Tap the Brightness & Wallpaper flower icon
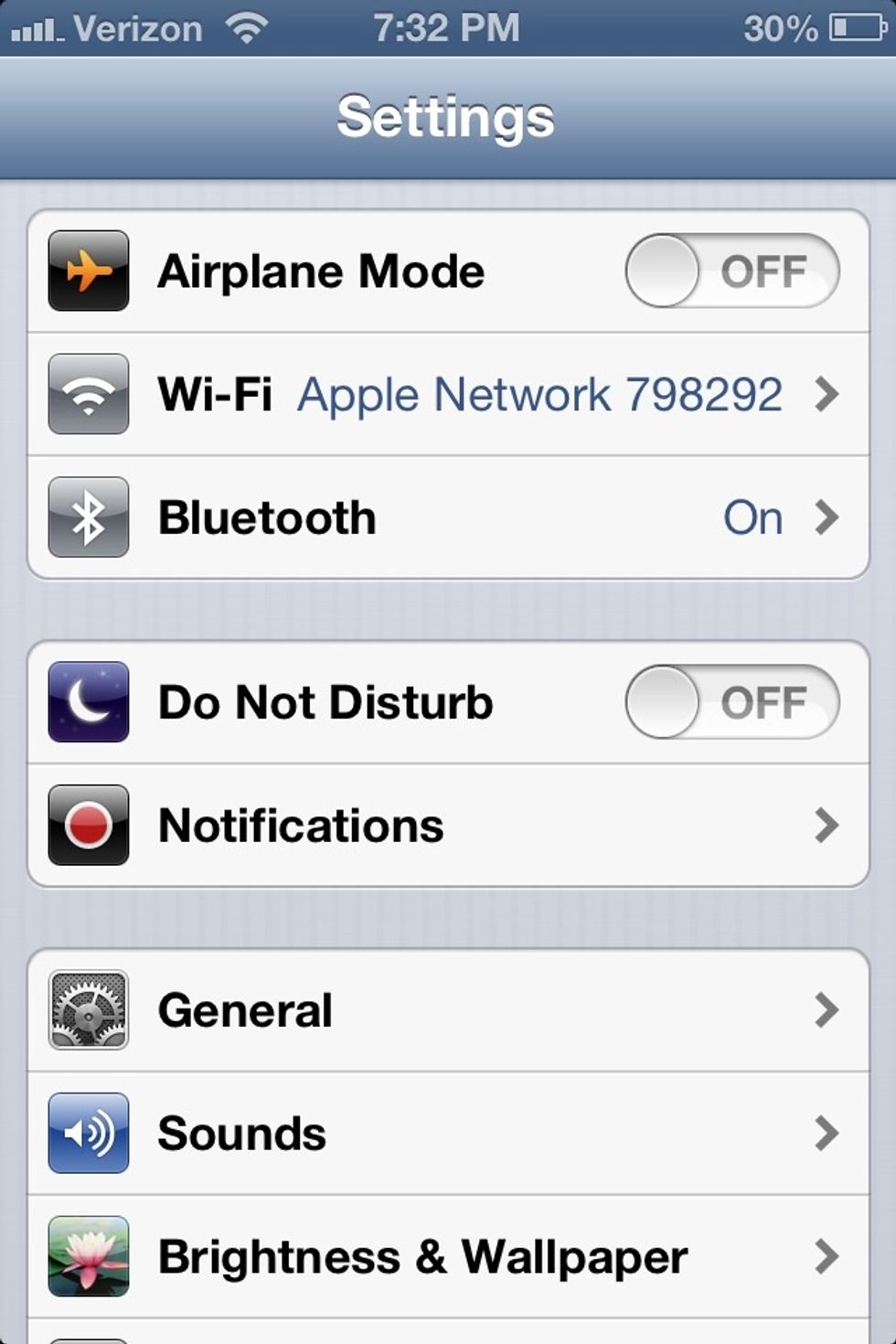The image size is (896, 1344). (x=87, y=1255)
